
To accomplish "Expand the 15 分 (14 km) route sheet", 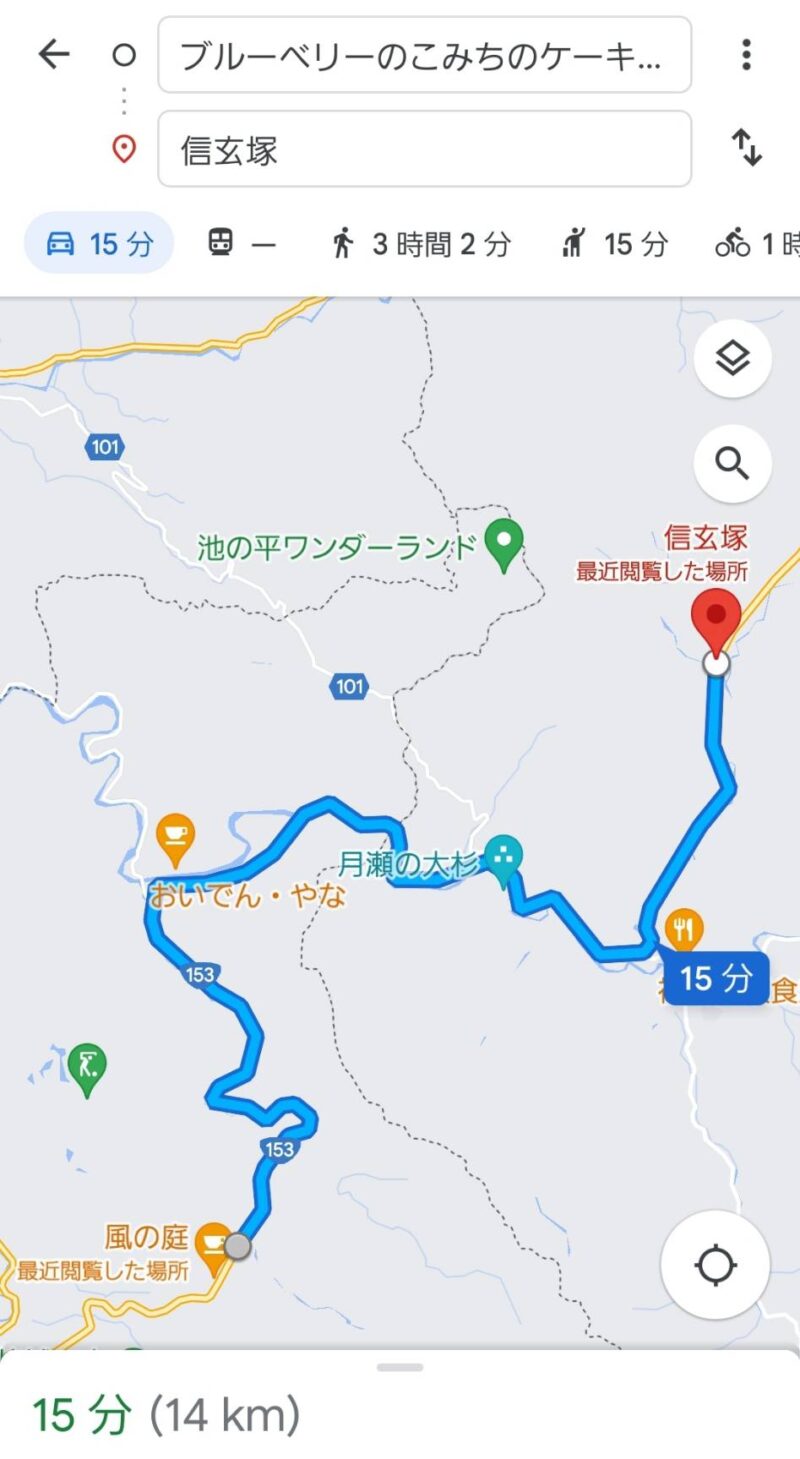I will (x=400, y=1404).
